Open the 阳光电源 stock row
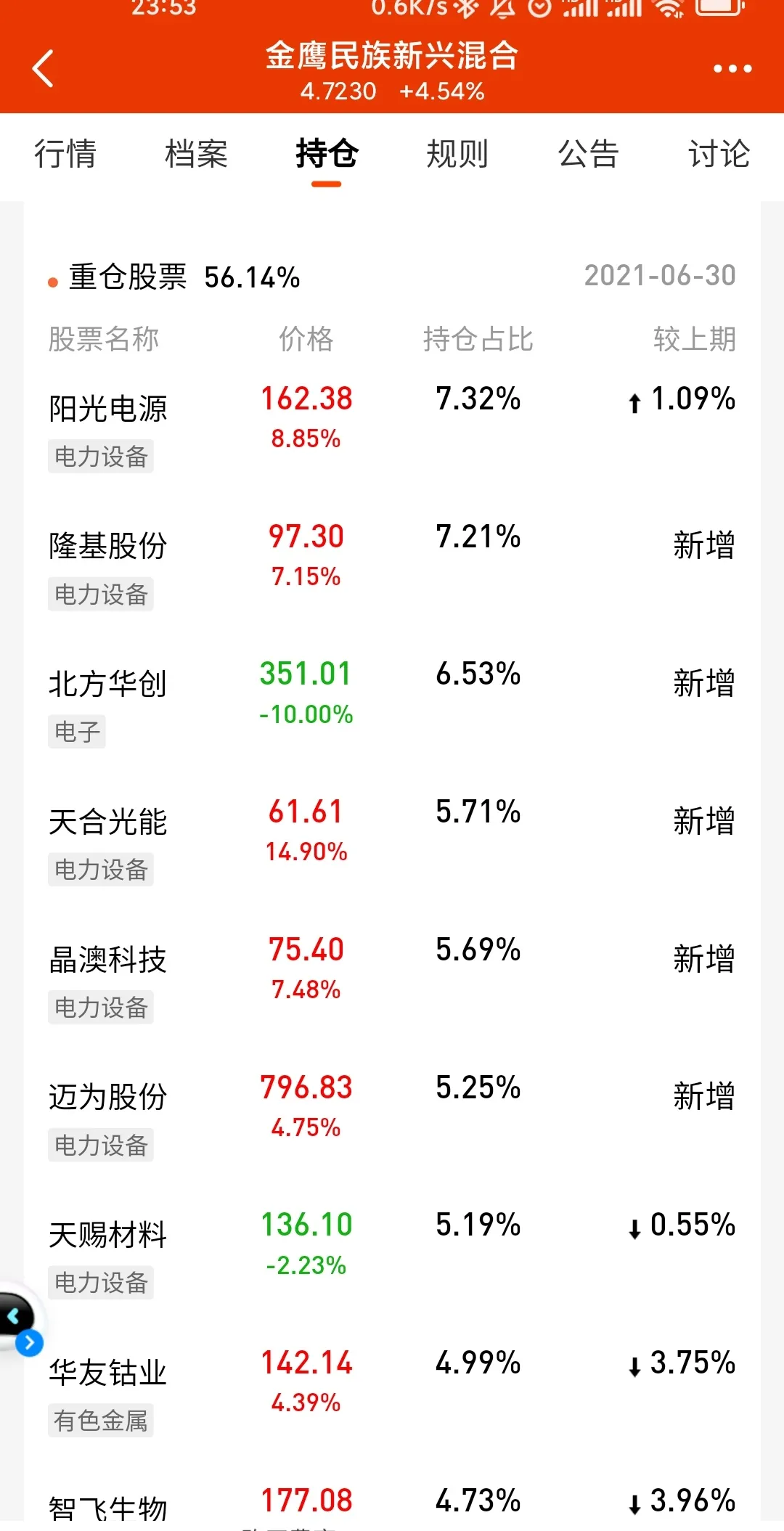Viewport: 784px width, 1531px height. tap(392, 430)
